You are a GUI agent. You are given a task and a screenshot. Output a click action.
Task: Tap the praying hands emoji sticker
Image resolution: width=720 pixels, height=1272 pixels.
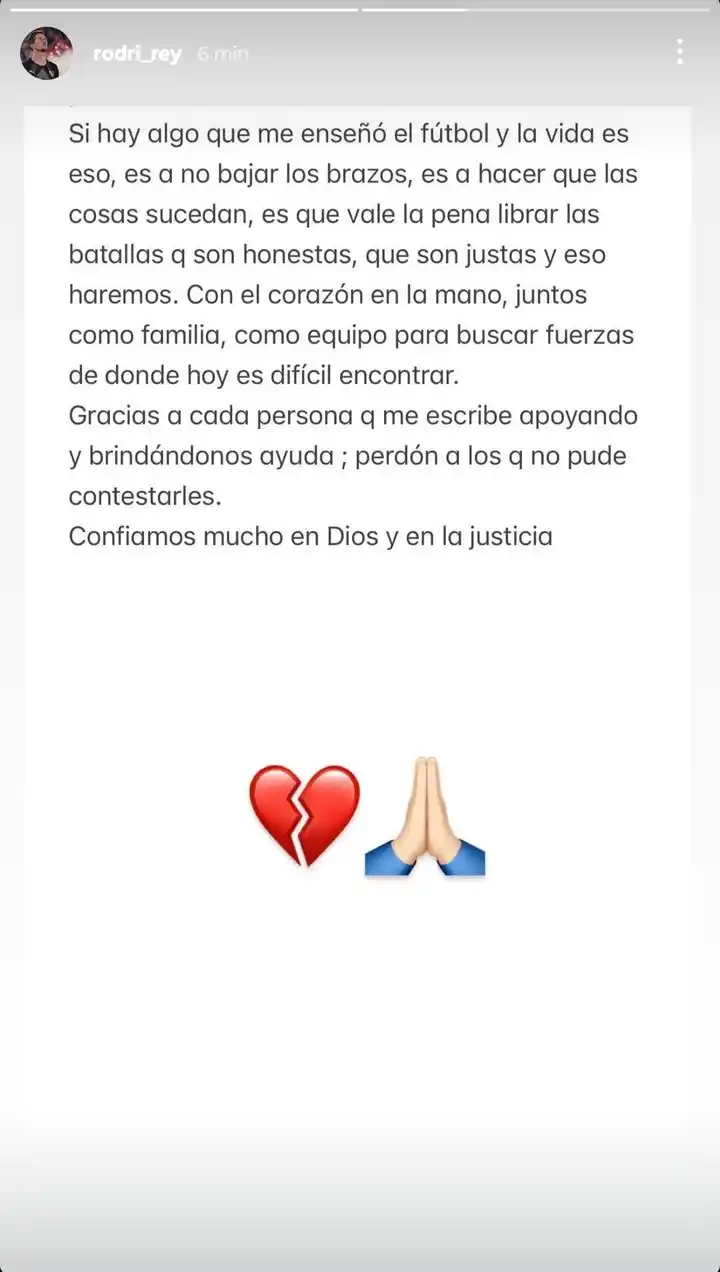click(x=424, y=816)
